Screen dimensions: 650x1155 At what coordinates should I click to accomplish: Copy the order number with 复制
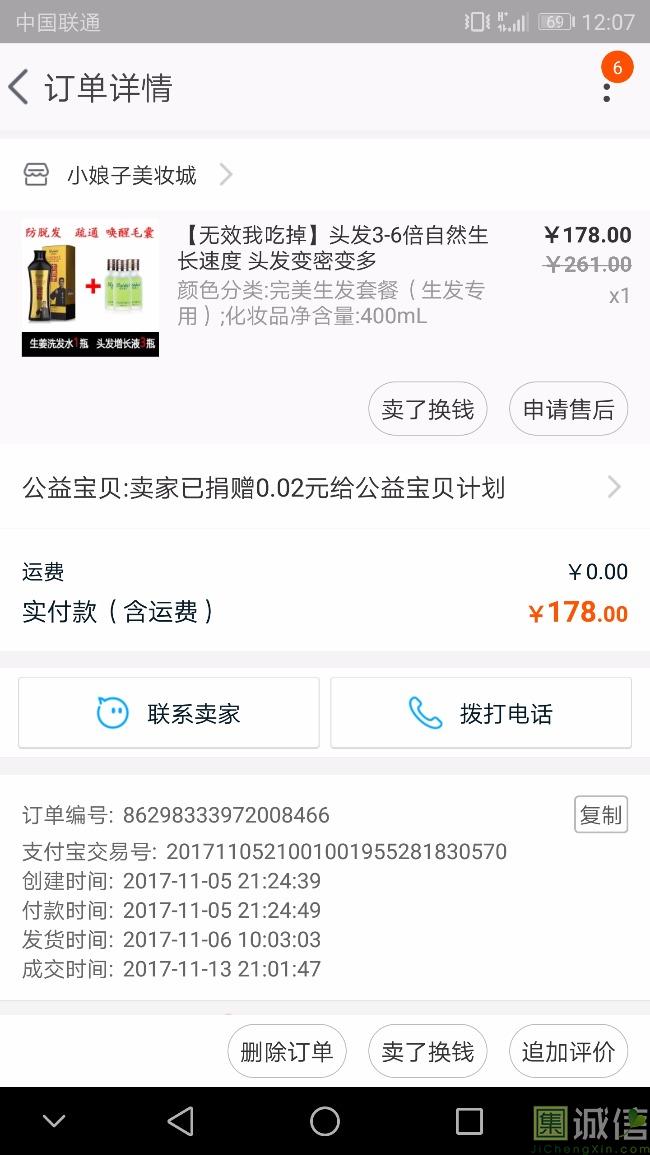coord(601,815)
